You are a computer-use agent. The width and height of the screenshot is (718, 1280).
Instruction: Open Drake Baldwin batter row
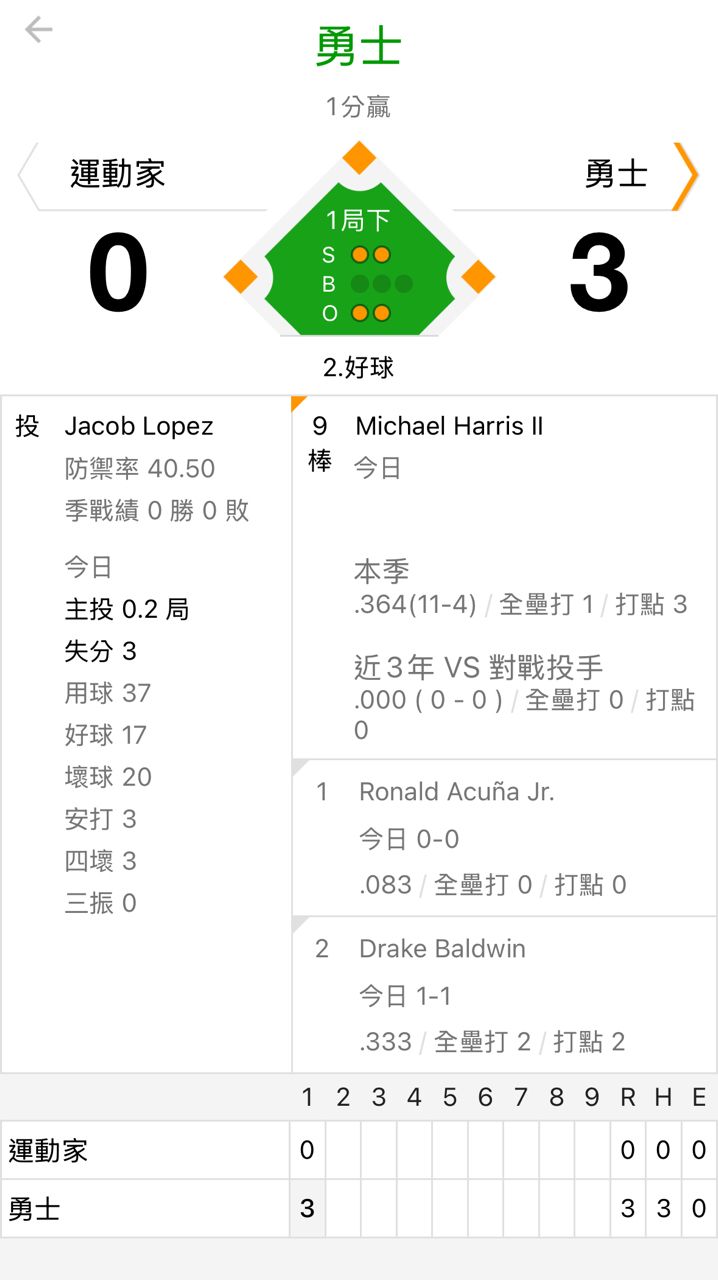(504, 994)
